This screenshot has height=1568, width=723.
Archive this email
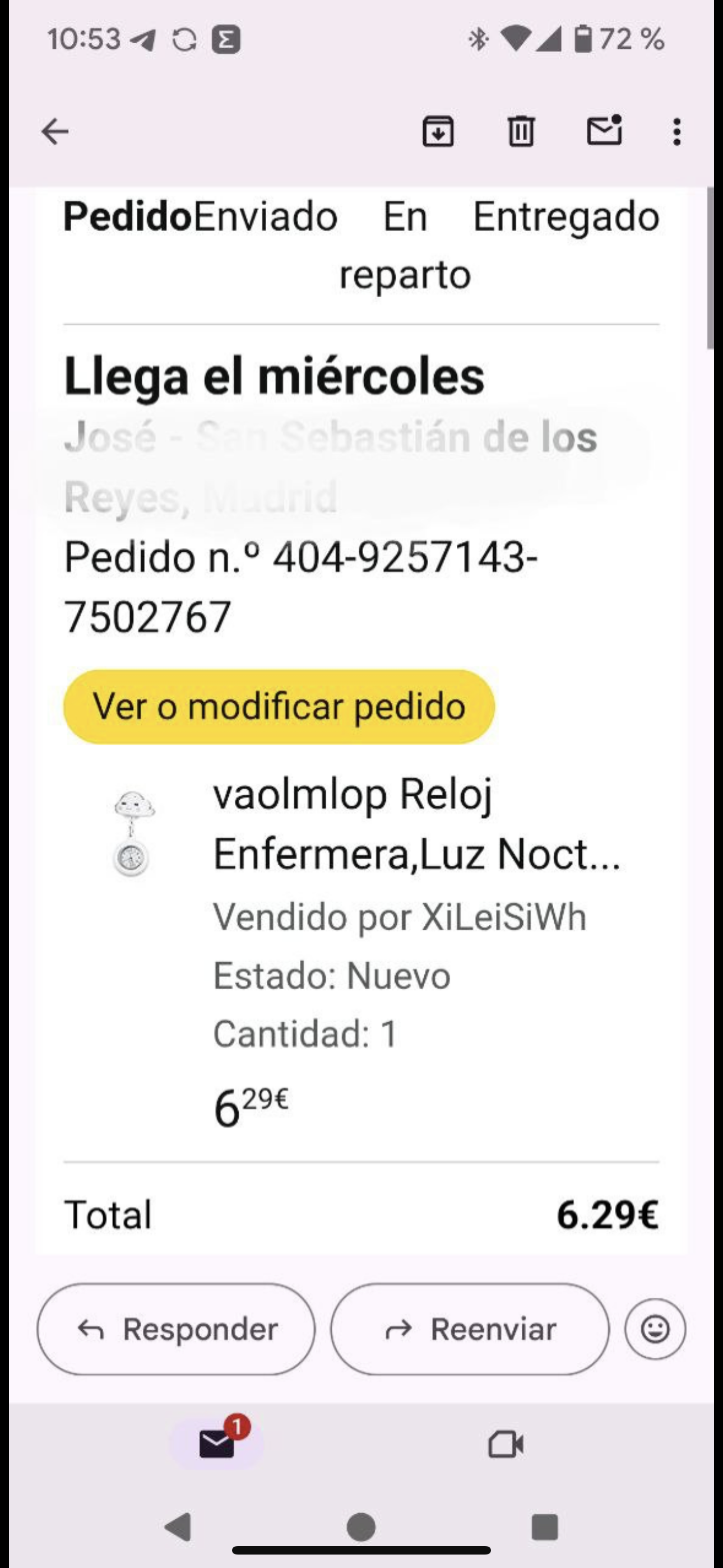coord(438,131)
